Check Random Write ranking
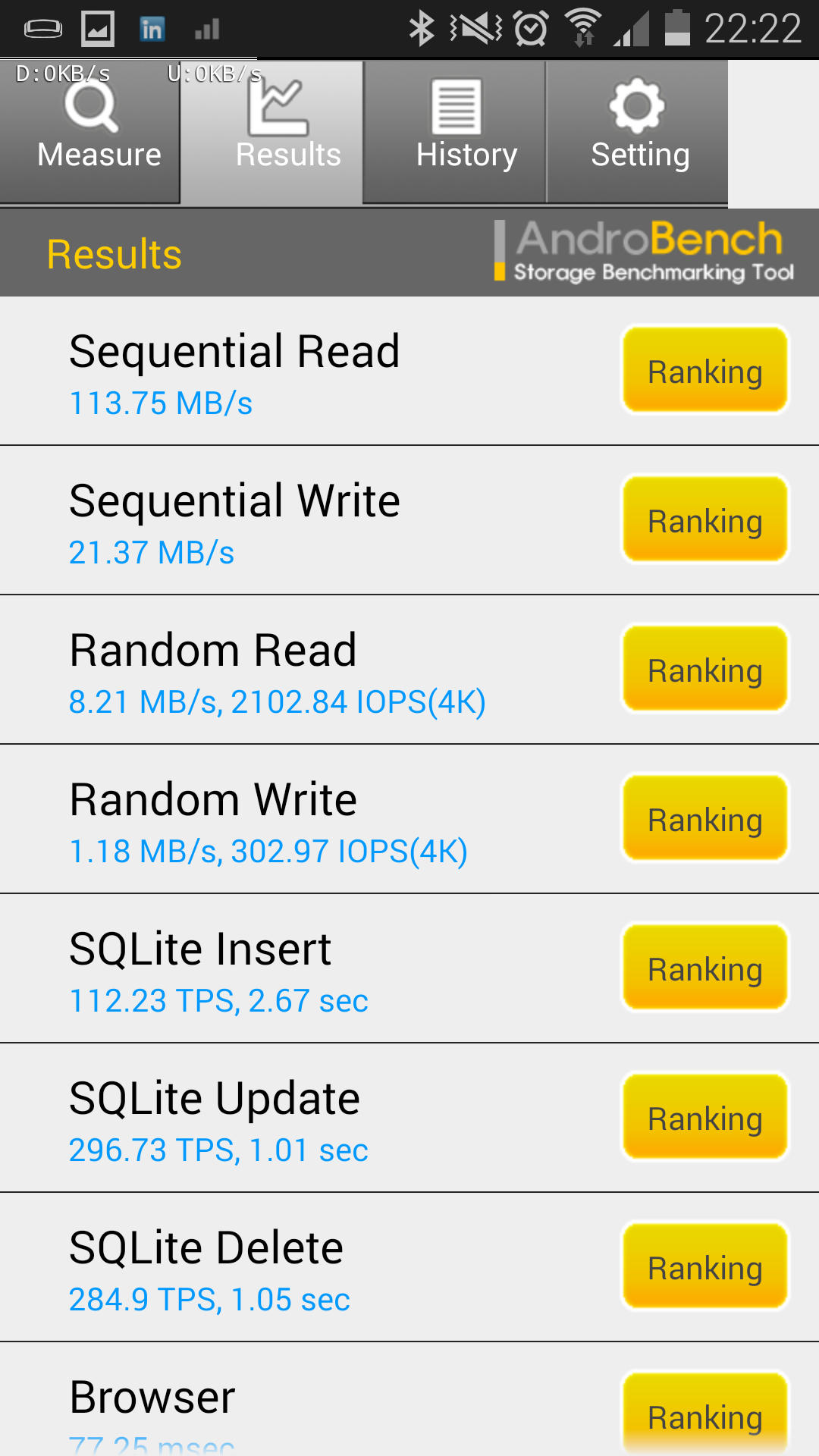The width and height of the screenshot is (819, 1456). pos(705,818)
